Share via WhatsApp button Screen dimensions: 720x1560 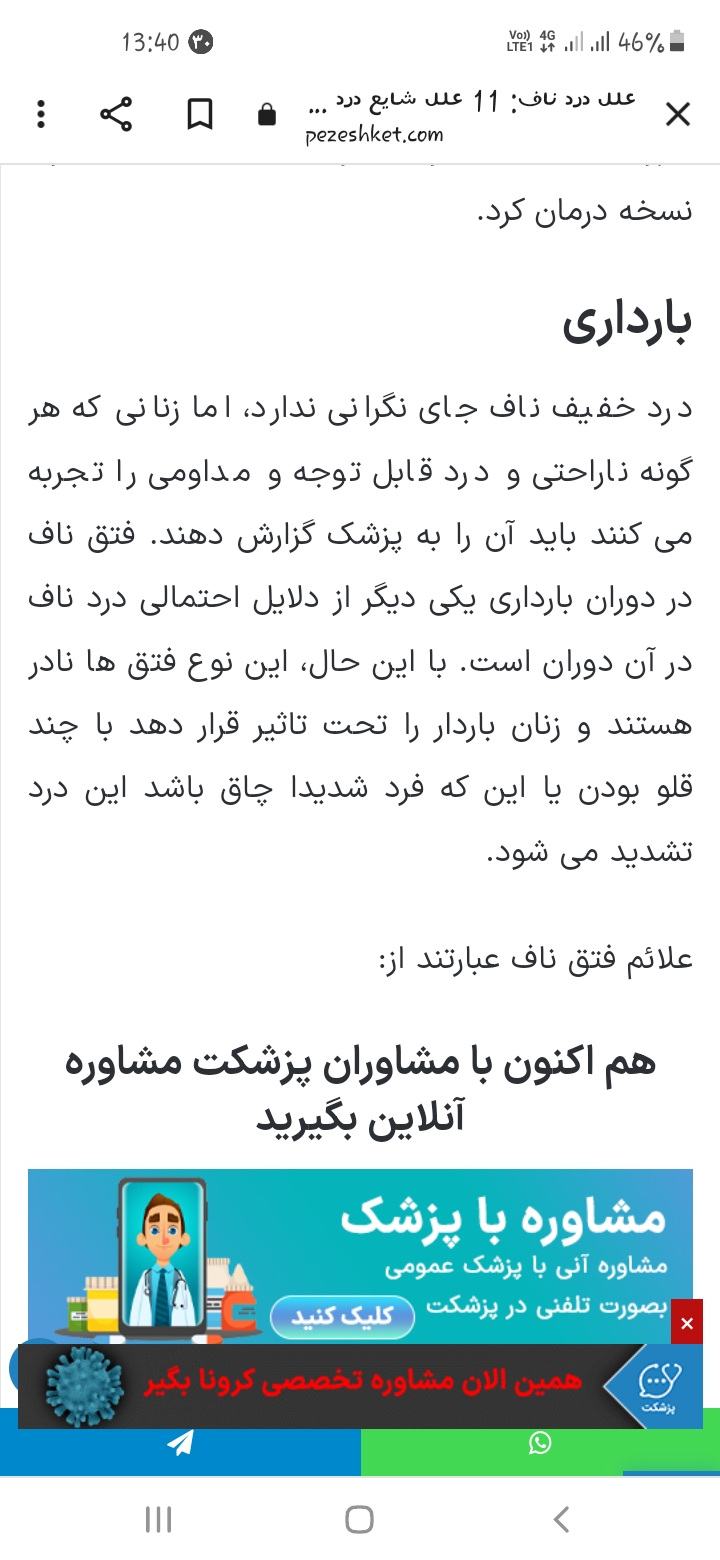(540, 1443)
